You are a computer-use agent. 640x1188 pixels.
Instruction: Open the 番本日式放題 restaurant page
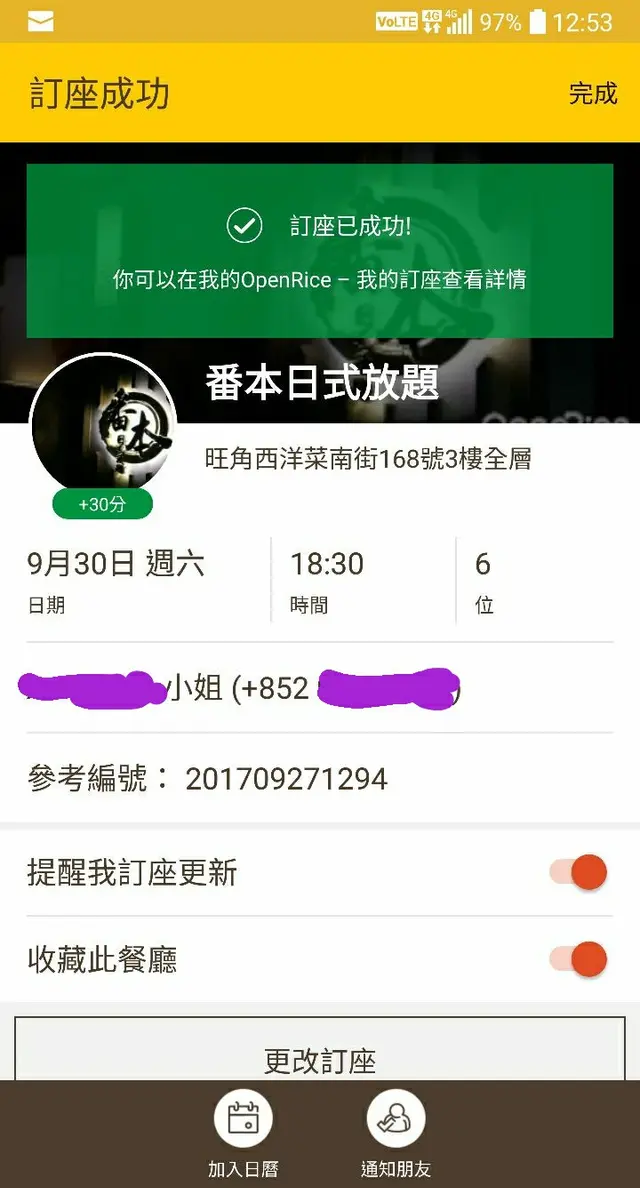tap(322, 384)
